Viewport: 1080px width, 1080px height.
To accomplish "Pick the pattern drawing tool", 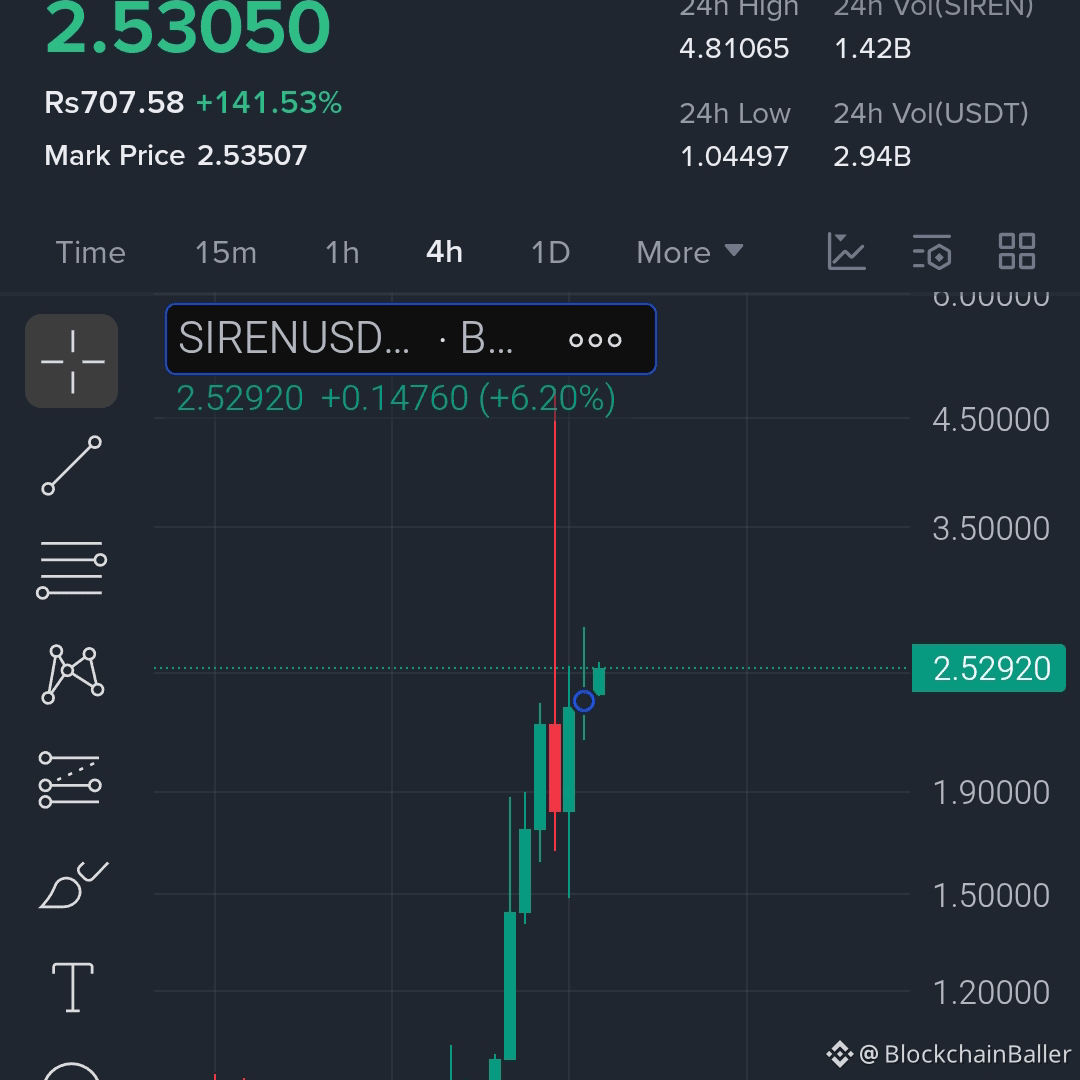I will (x=72, y=674).
